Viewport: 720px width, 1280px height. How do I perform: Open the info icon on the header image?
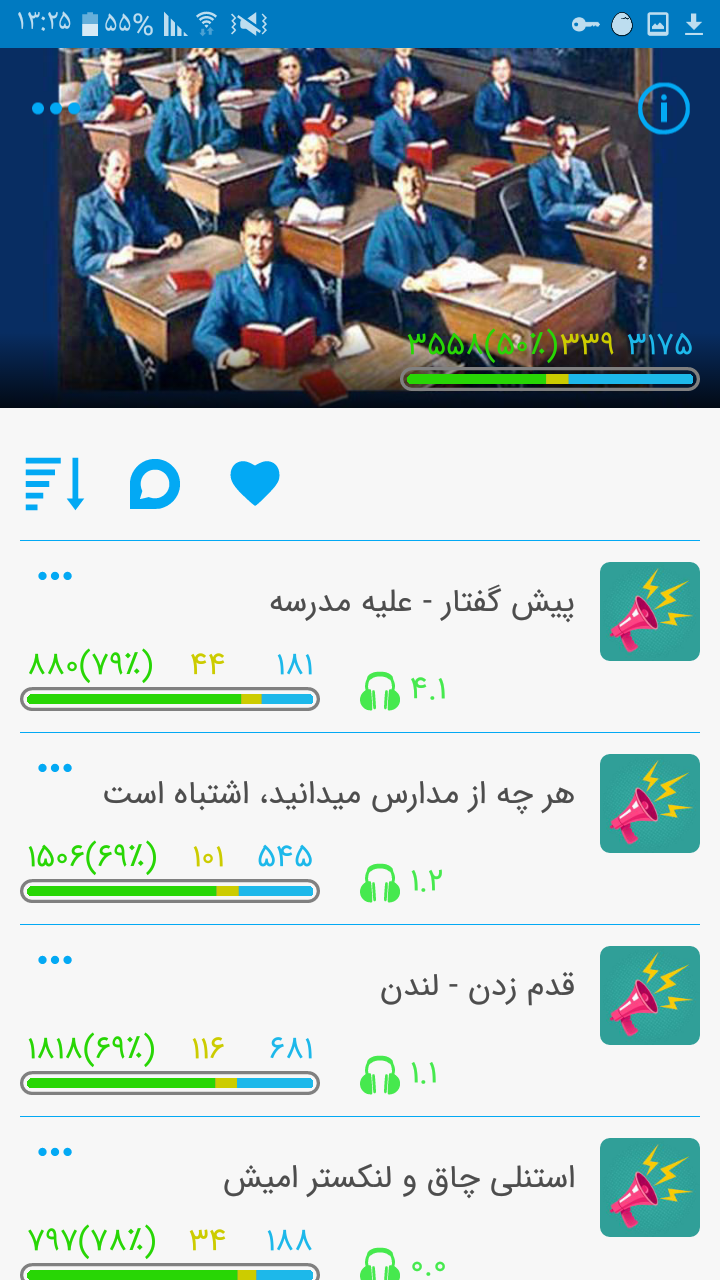[x=664, y=108]
